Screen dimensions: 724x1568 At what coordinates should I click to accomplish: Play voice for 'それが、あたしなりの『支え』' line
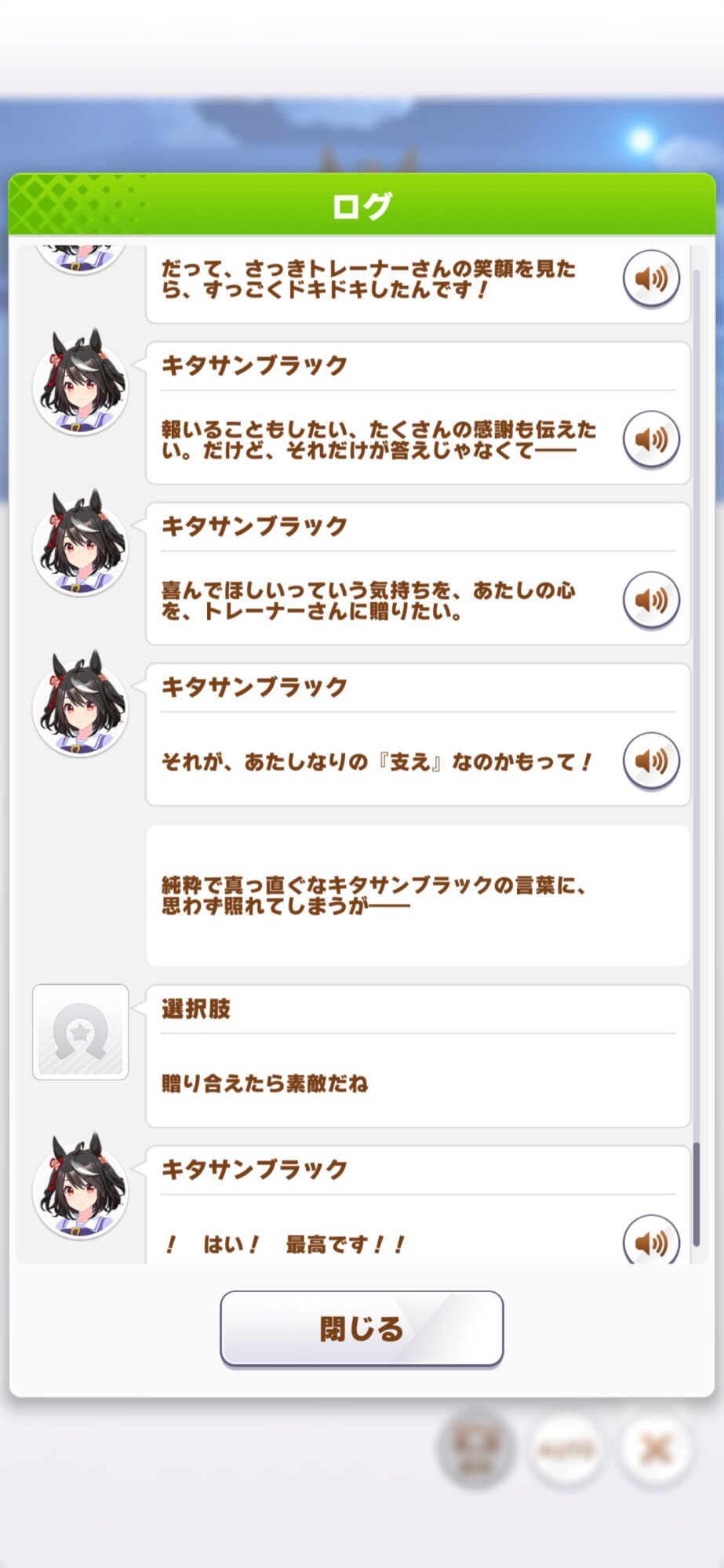click(x=651, y=760)
